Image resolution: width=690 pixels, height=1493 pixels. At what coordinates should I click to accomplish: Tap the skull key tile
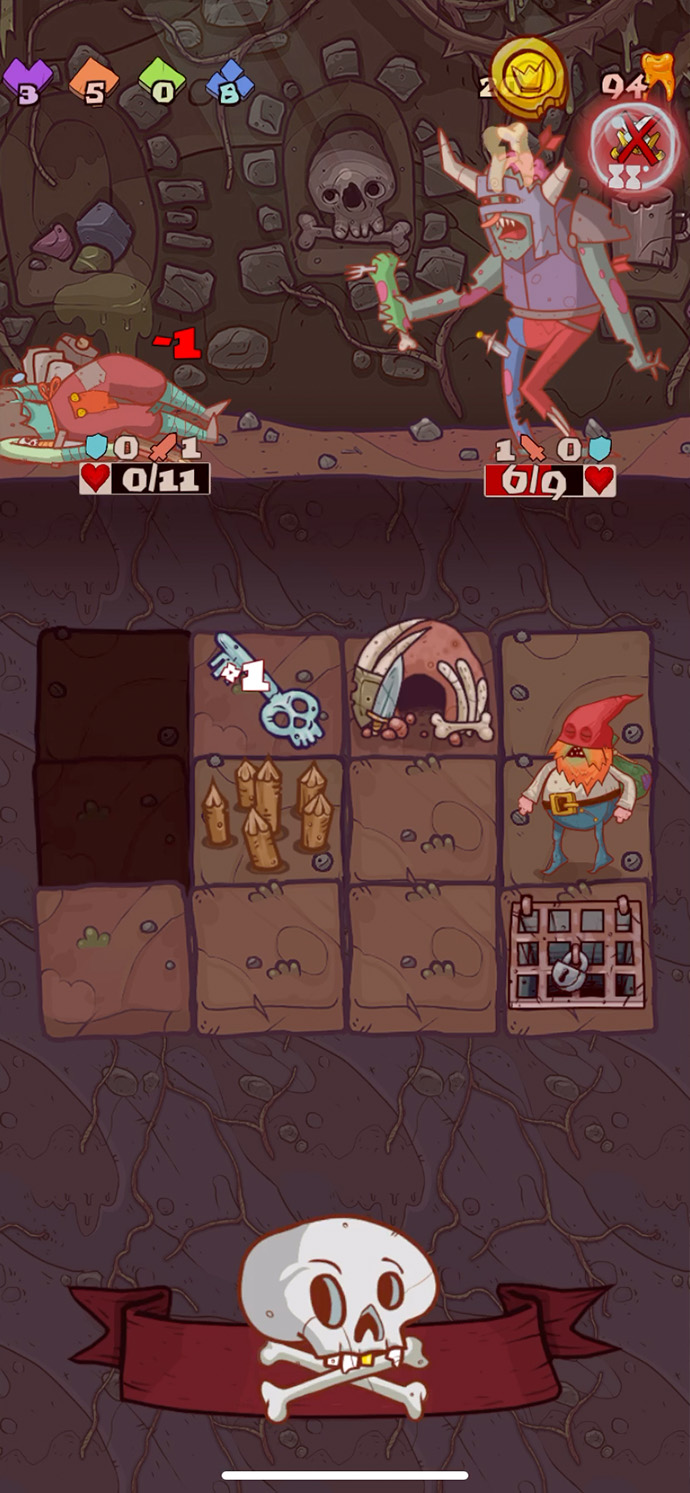pos(267,692)
